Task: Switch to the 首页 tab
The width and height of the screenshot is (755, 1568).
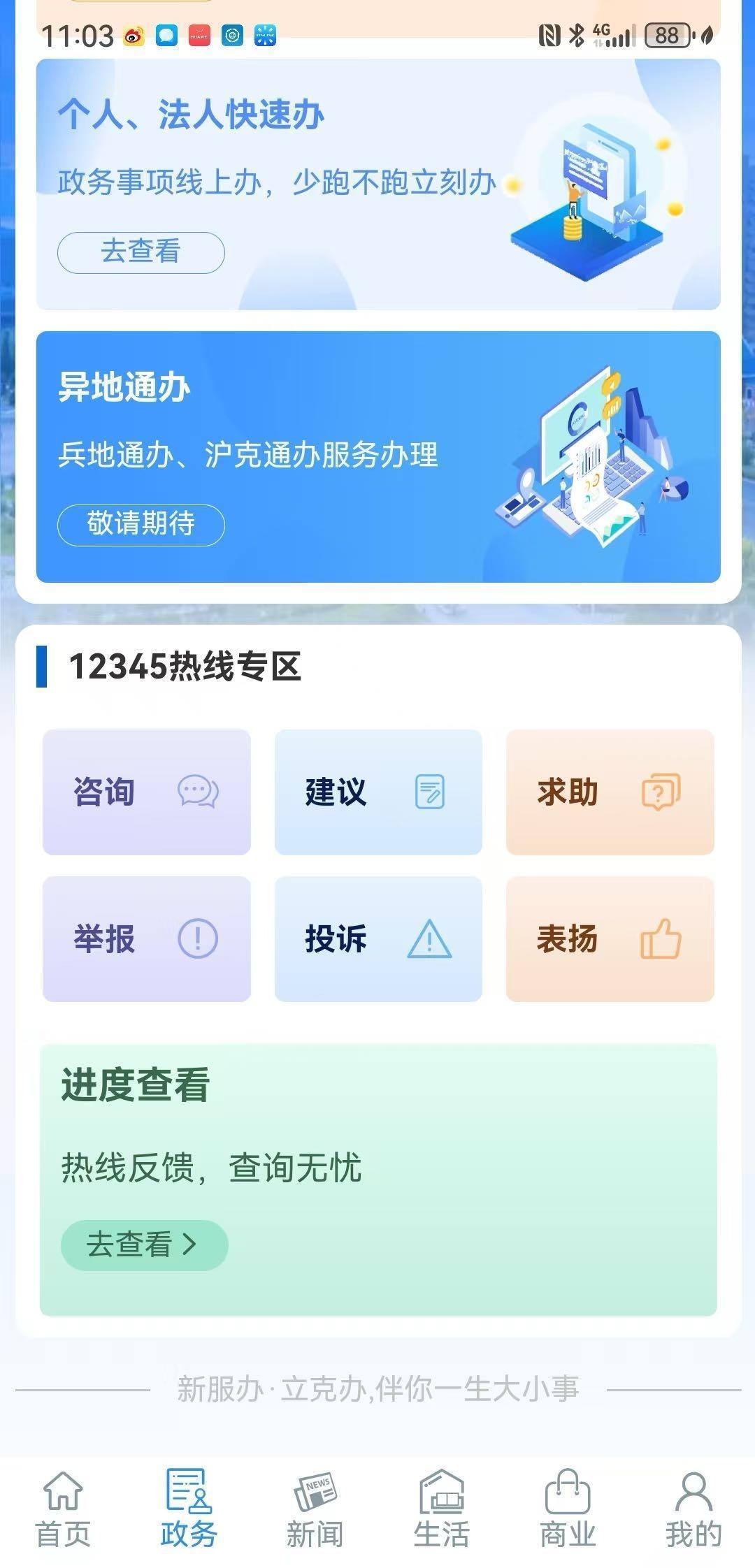Action: point(63,1509)
